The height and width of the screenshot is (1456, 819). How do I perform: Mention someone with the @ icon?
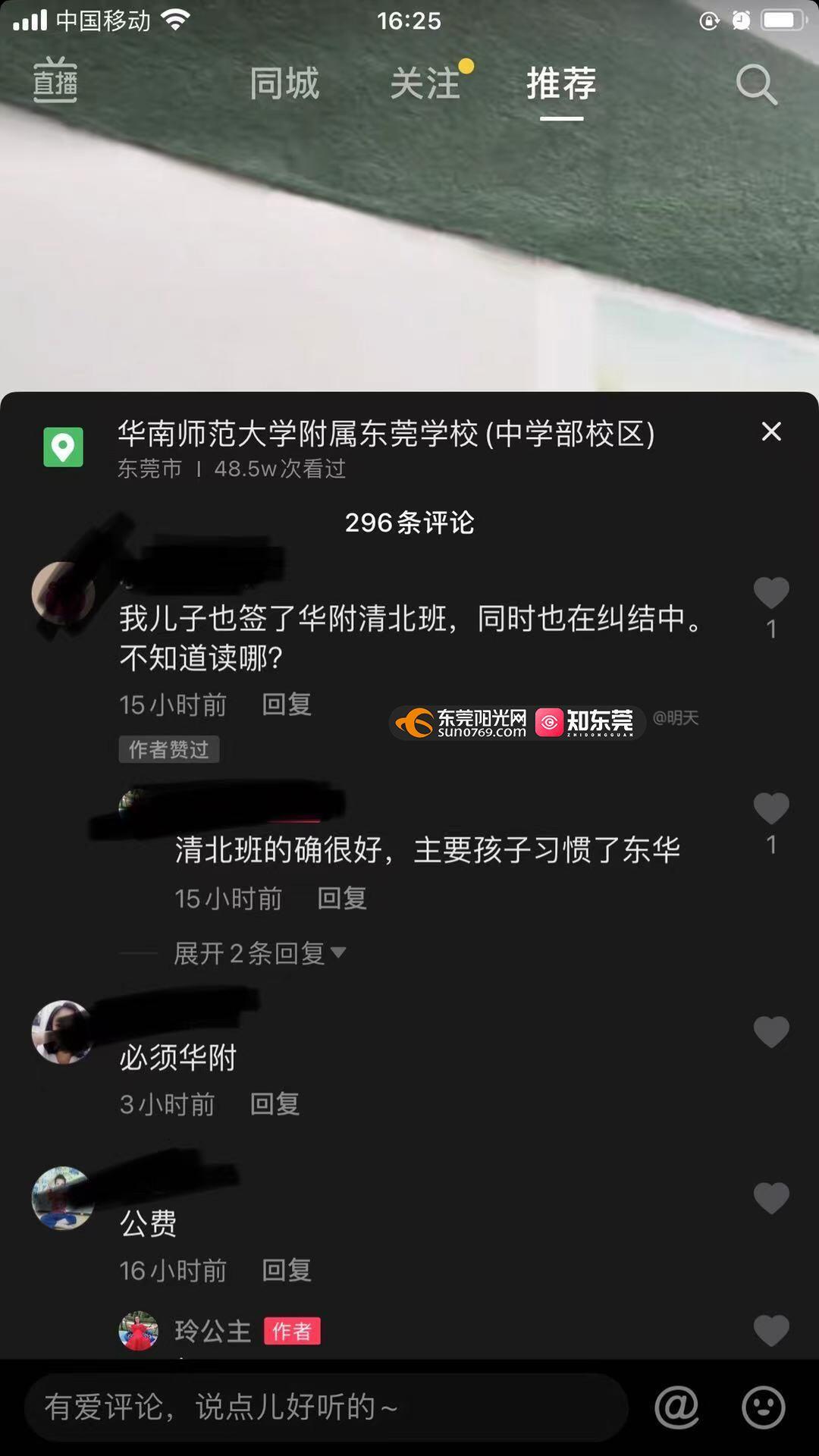(x=676, y=1407)
